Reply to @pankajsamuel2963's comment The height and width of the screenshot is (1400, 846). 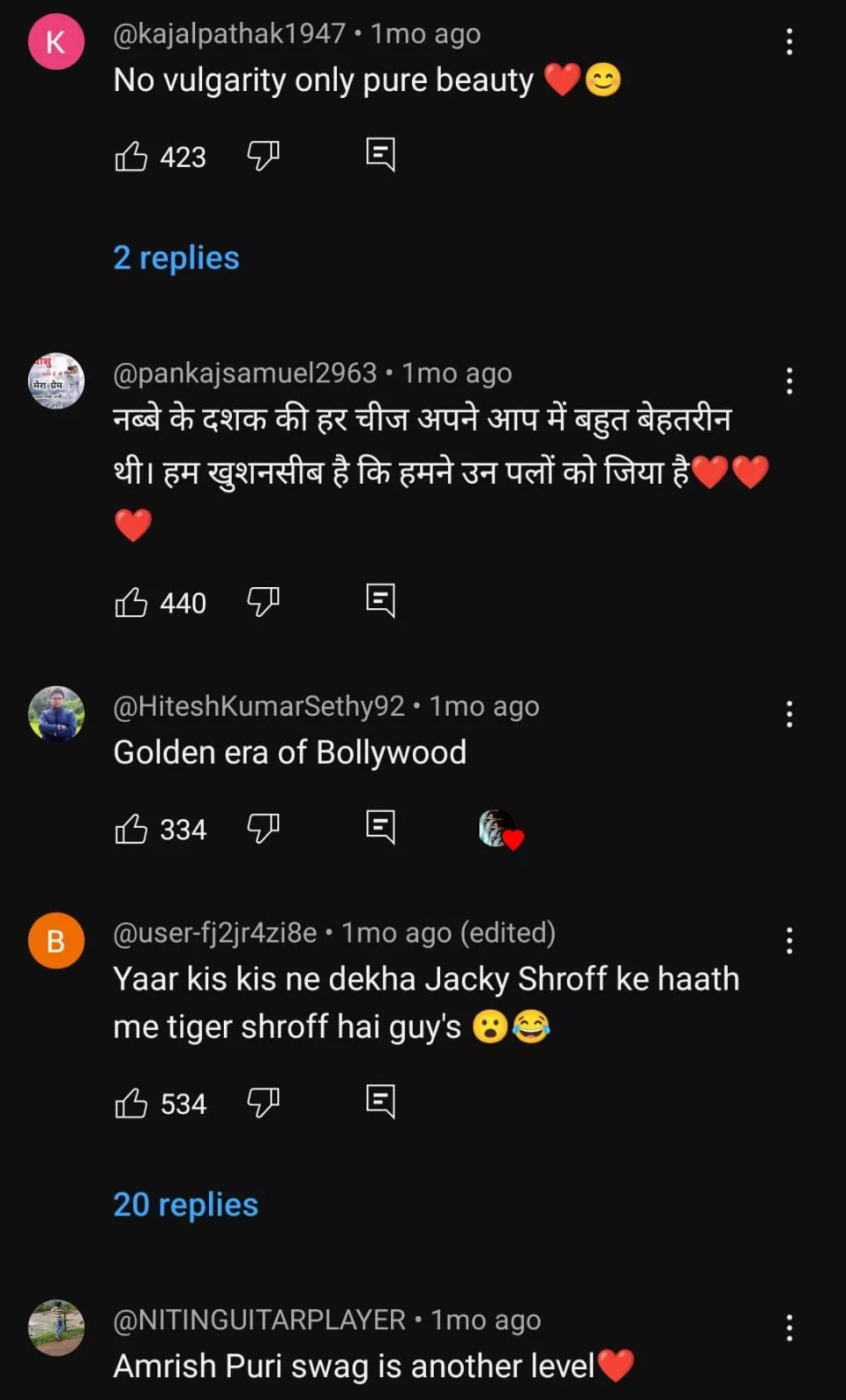(x=381, y=600)
